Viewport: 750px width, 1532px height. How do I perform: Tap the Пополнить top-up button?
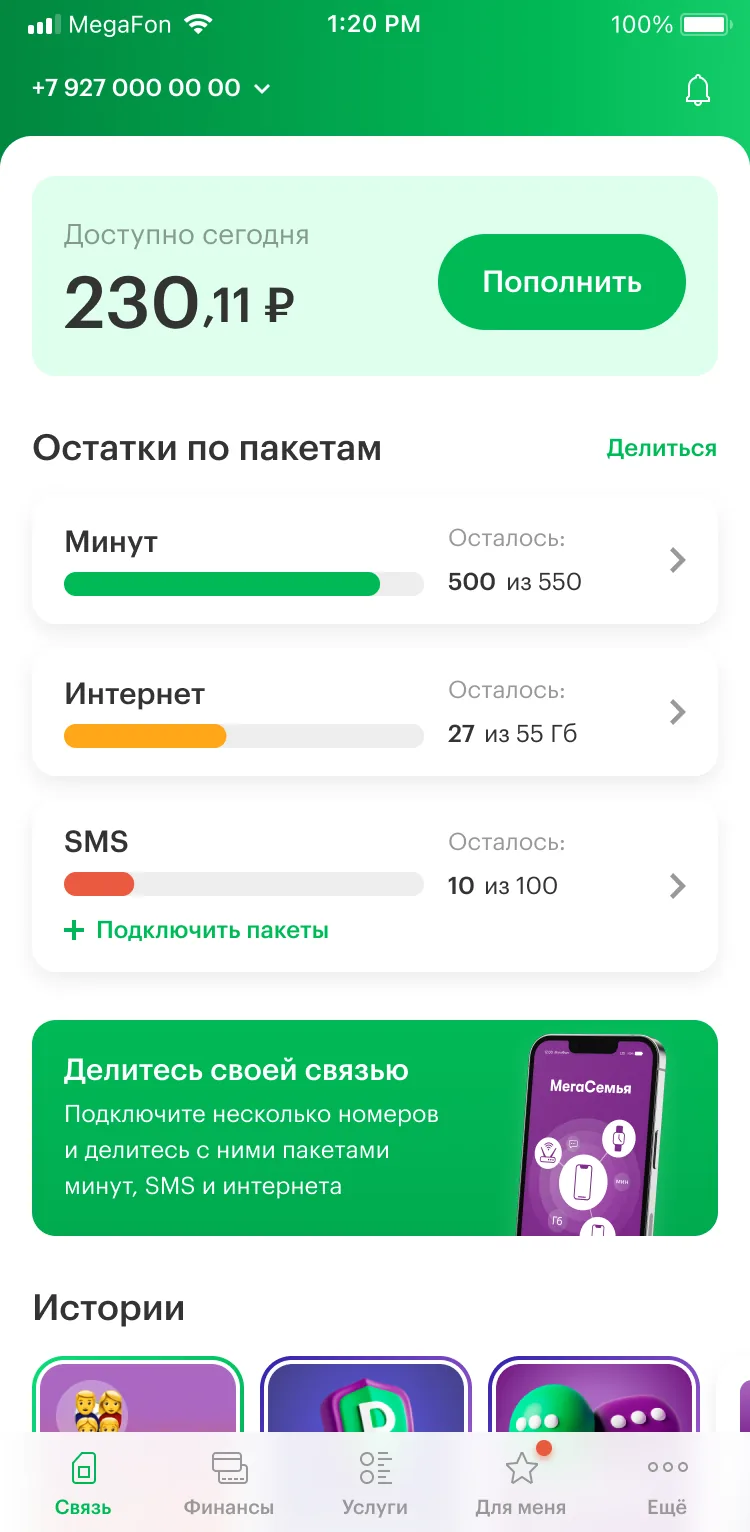tap(561, 282)
